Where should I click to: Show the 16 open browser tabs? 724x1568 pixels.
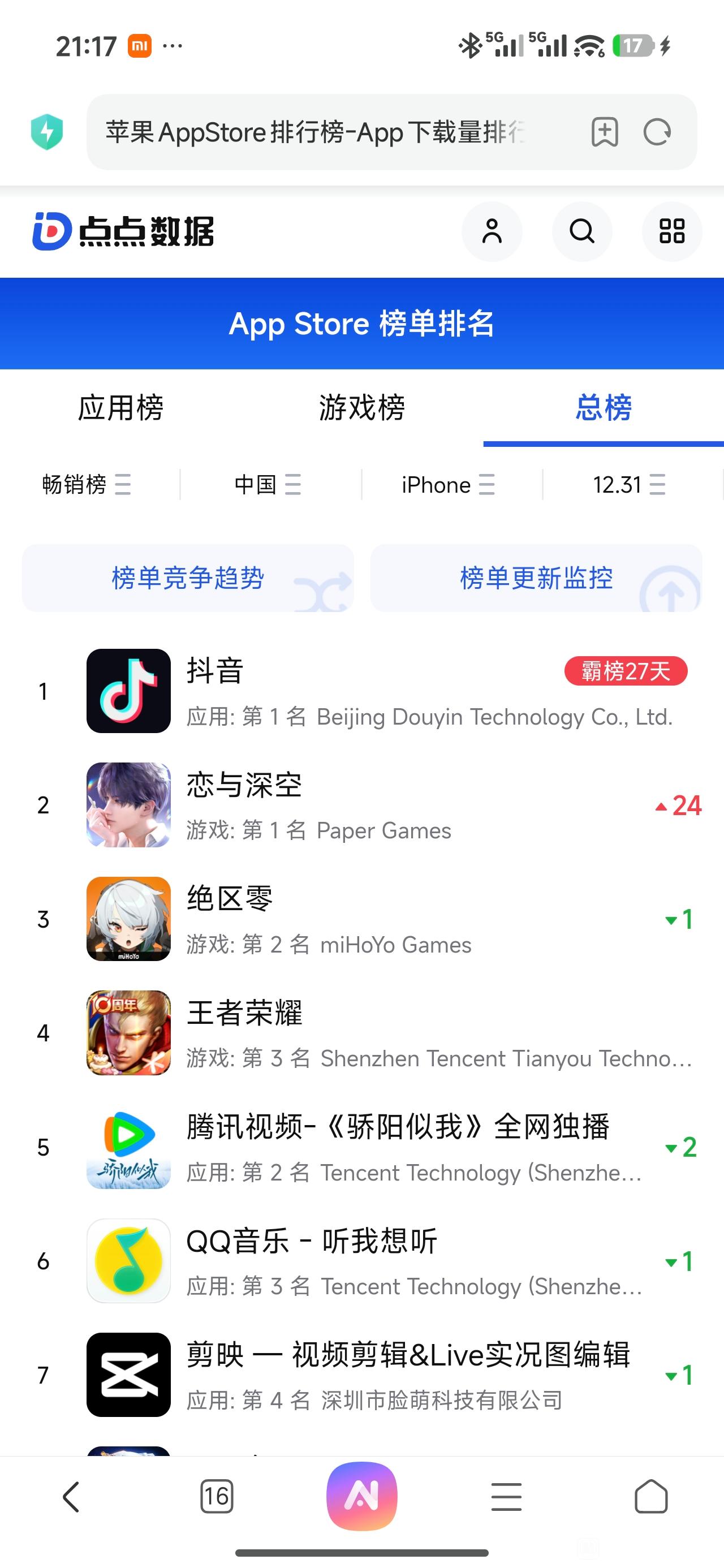(216, 1497)
